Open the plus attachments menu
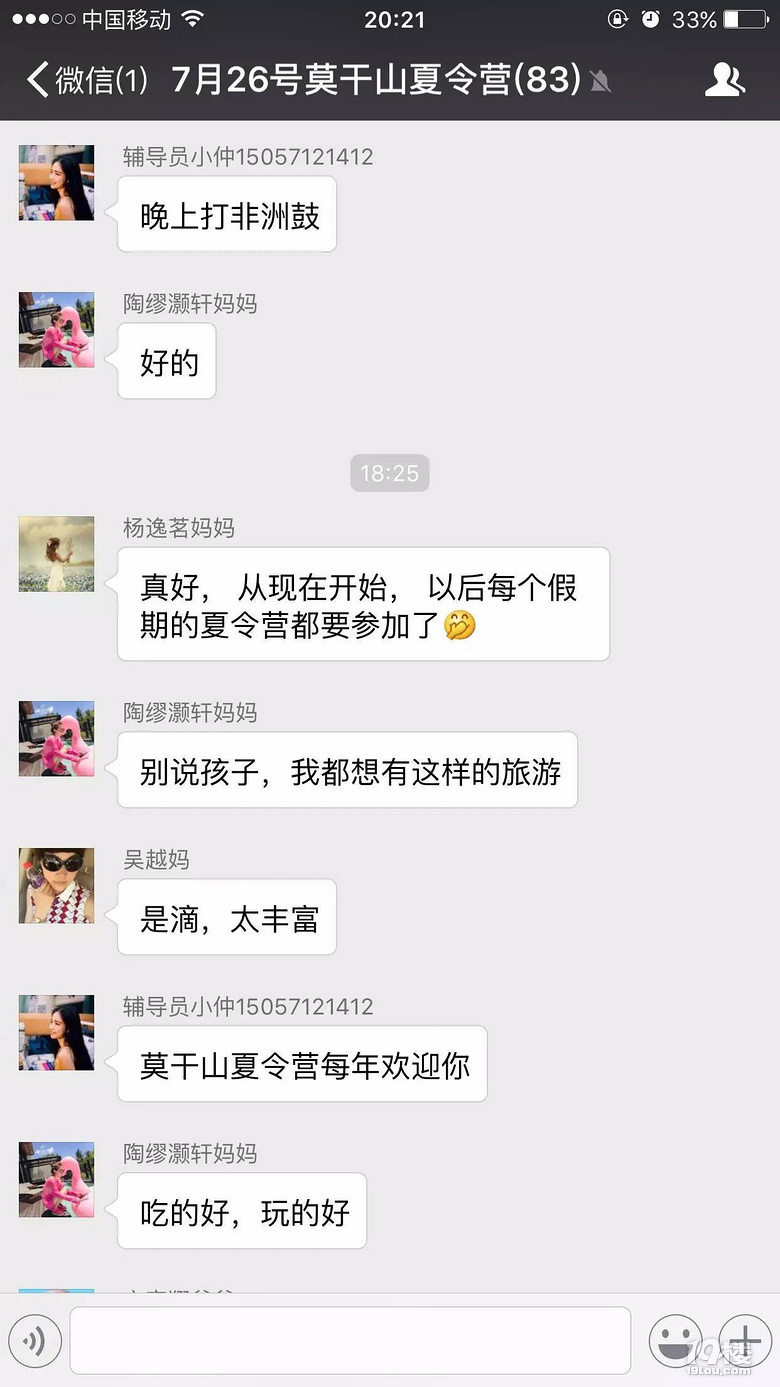 click(x=744, y=1341)
